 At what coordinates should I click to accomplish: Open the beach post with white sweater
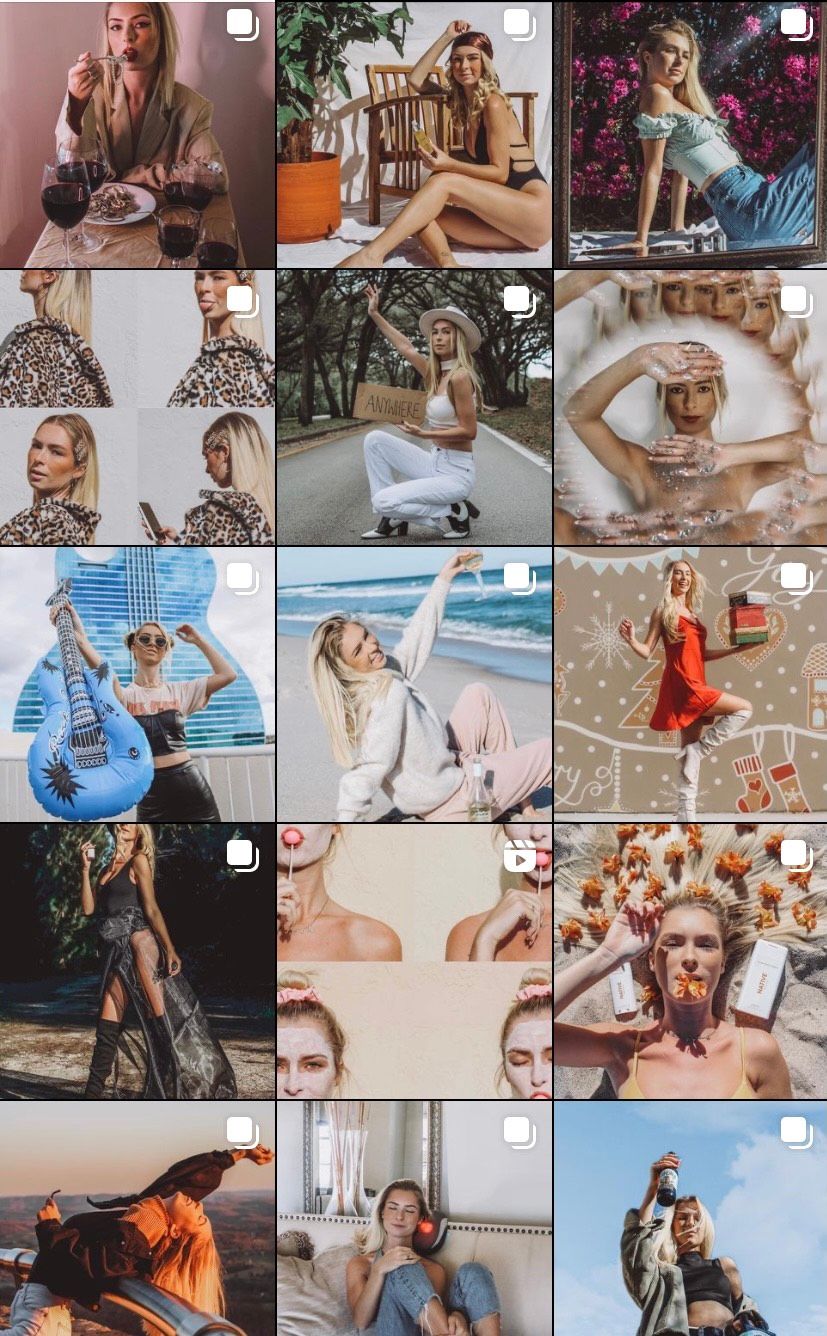coord(414,684)
